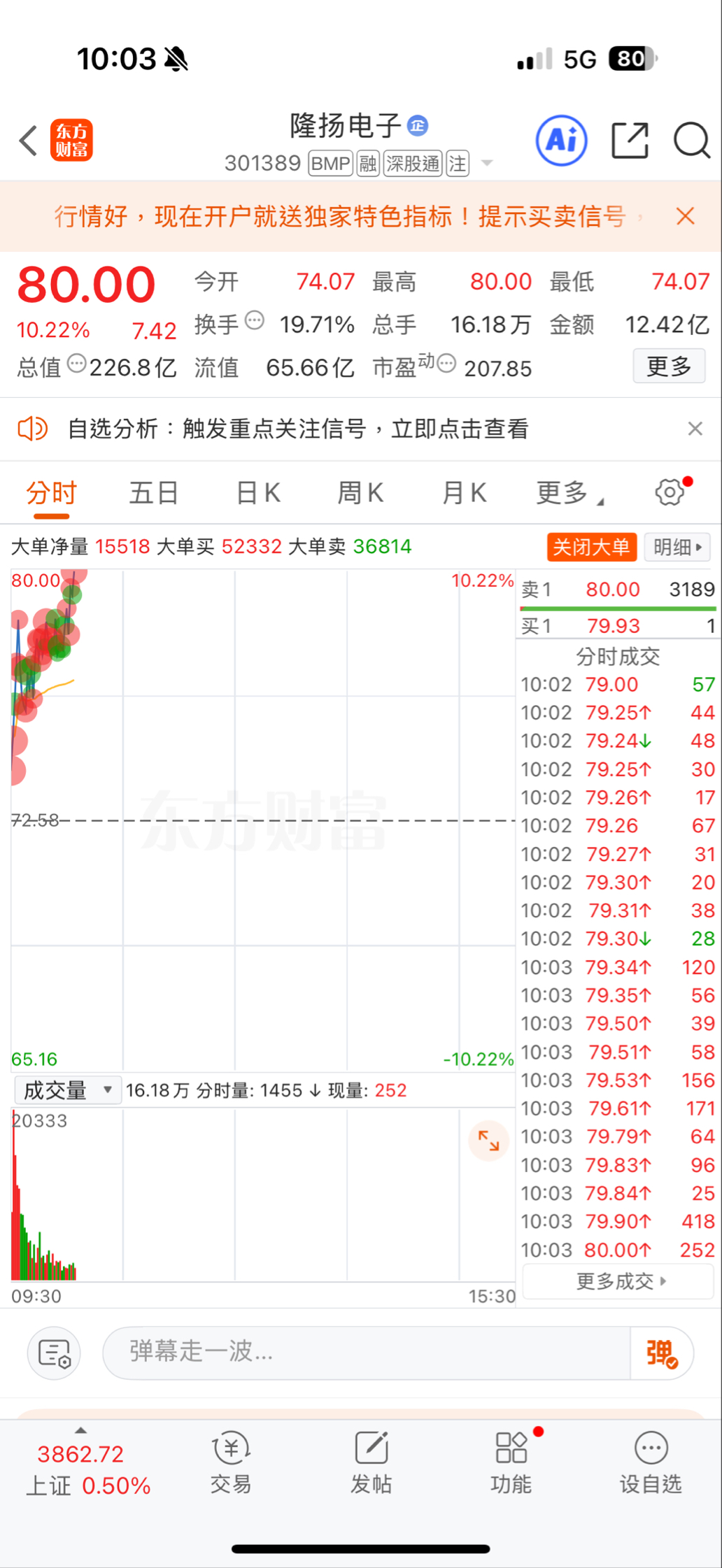722x1568 pixels.
Task: Expand the 更多 chart periods dropdown
Action: pyautogui.click(x=568, y=493)
